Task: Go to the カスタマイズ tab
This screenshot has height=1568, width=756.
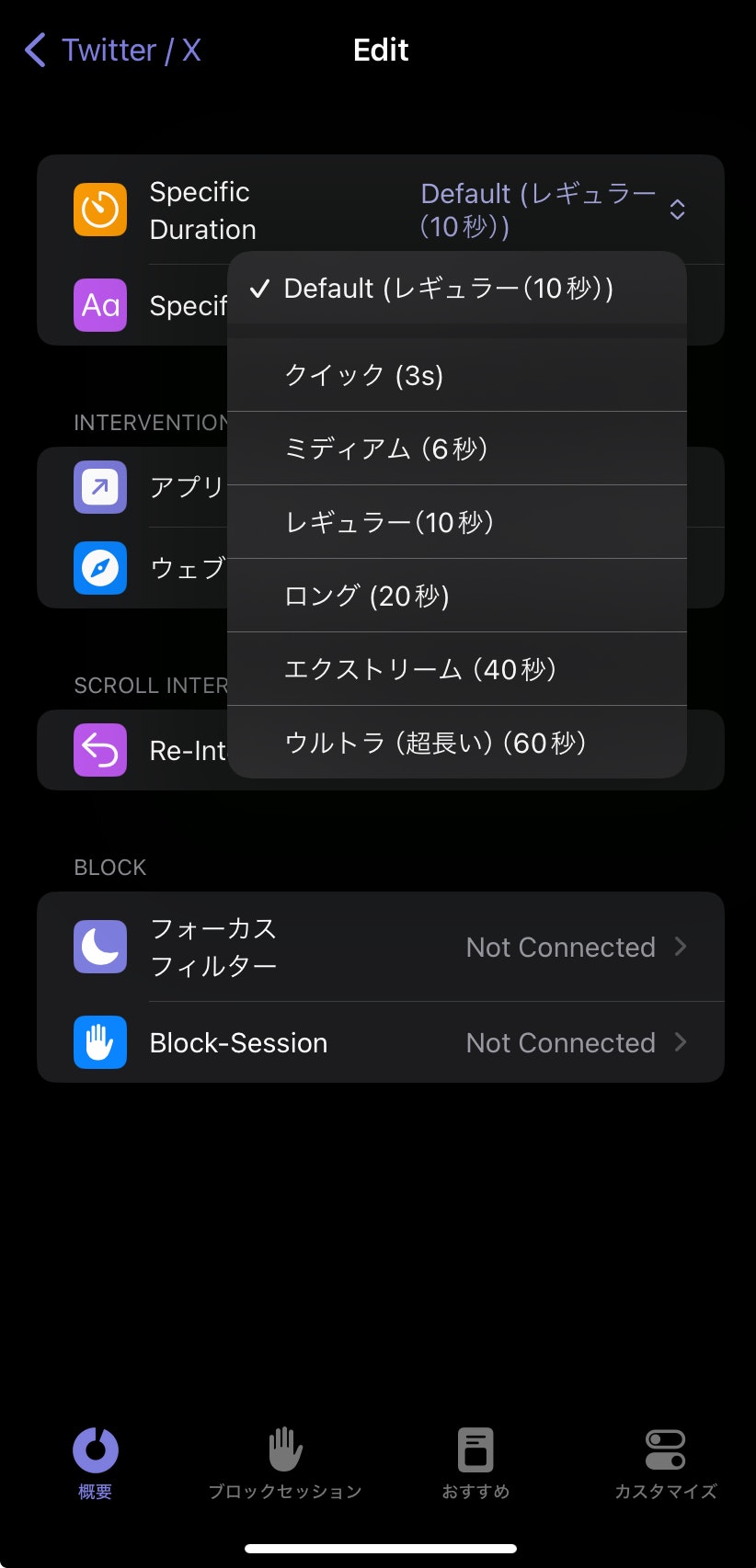Action: click(x=665, y=1463)
